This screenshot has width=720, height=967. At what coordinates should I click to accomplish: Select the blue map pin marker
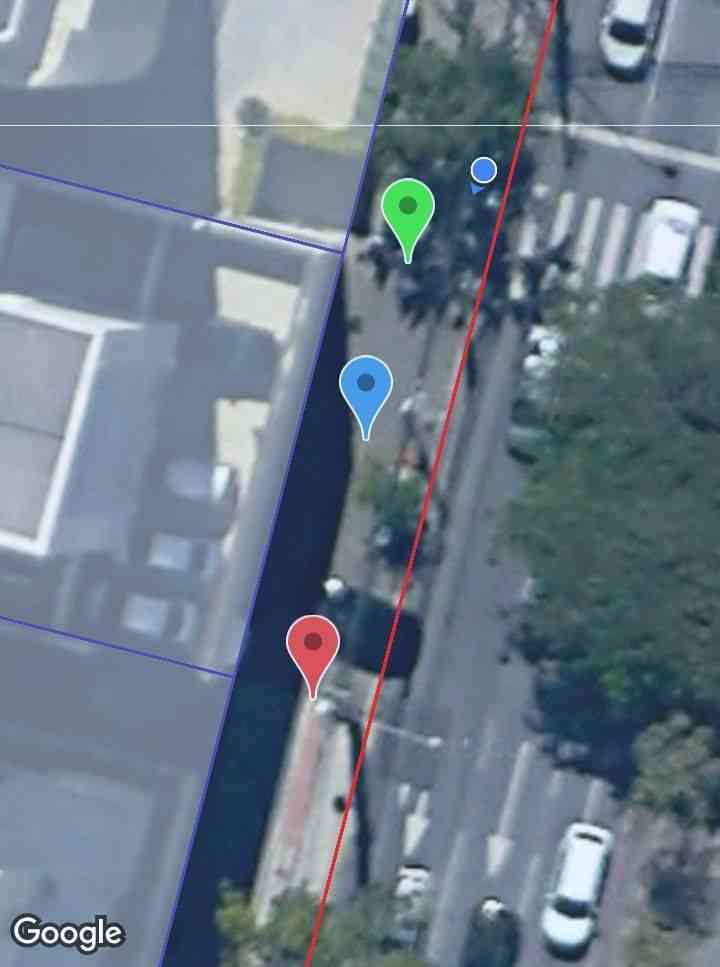[366, 387]
